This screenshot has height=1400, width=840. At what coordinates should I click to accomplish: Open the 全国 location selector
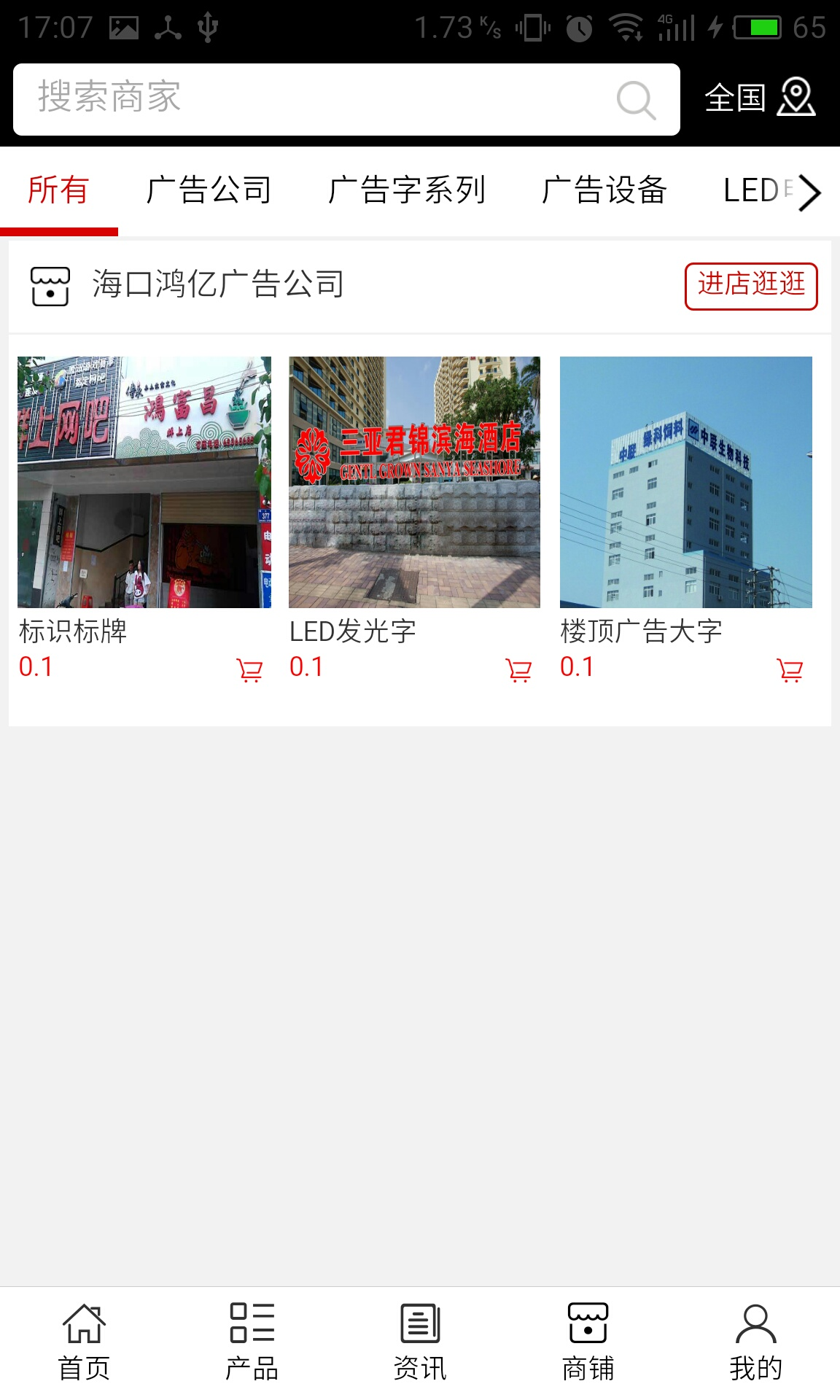[x=759, y=98]
